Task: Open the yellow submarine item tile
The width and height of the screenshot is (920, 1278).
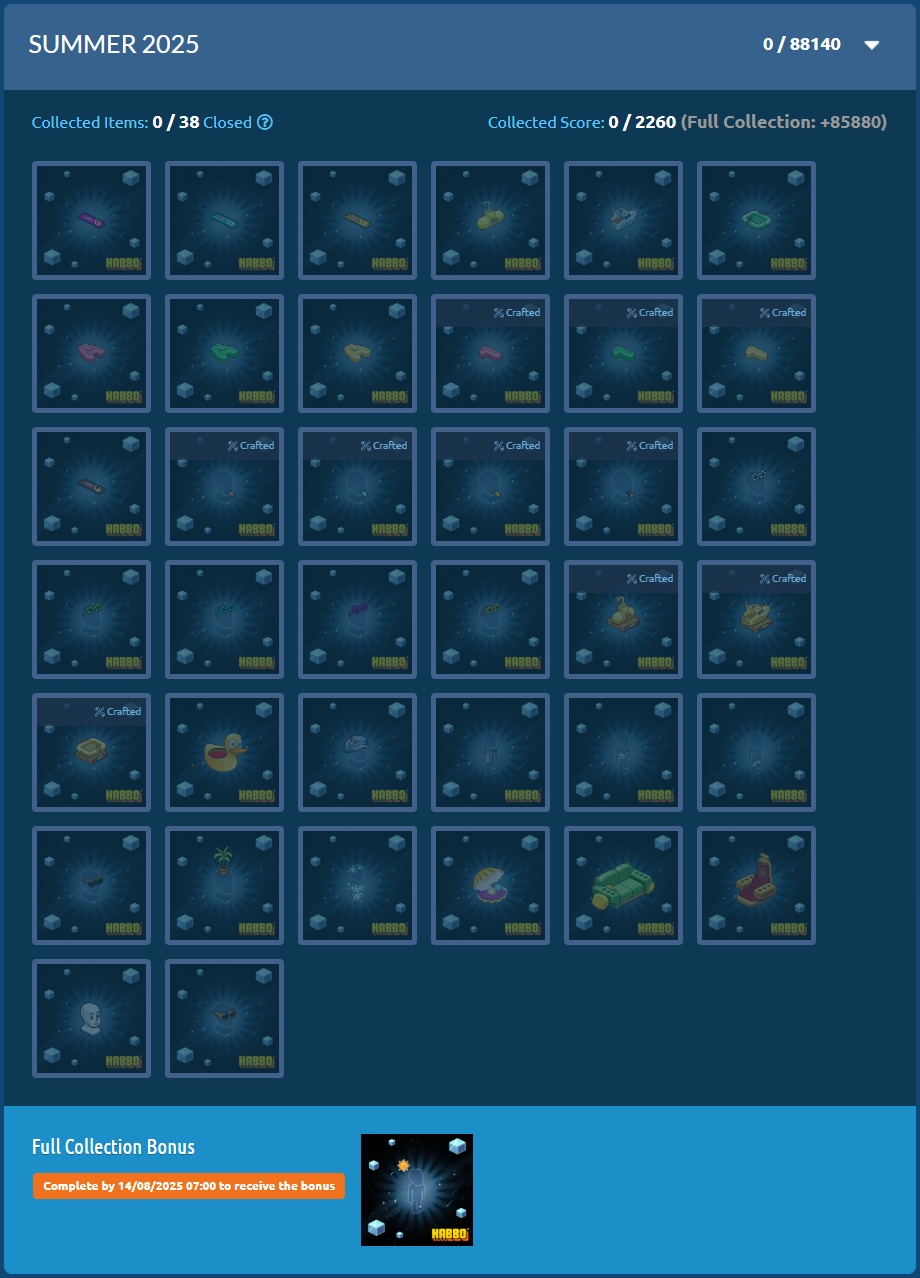Action: point(490,220)
